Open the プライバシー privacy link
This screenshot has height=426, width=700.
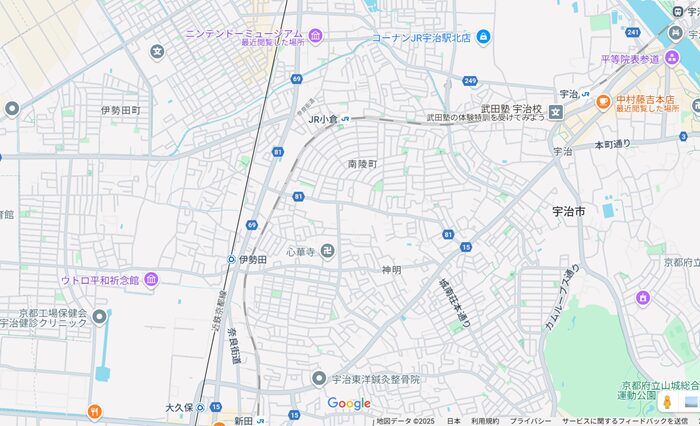coord(531,421)
